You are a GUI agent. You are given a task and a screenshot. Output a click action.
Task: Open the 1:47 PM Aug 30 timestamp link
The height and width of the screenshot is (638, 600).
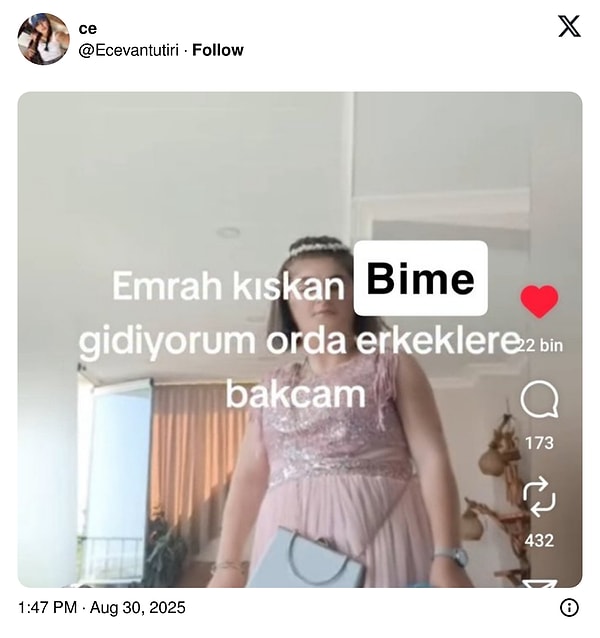pos(101,607)
